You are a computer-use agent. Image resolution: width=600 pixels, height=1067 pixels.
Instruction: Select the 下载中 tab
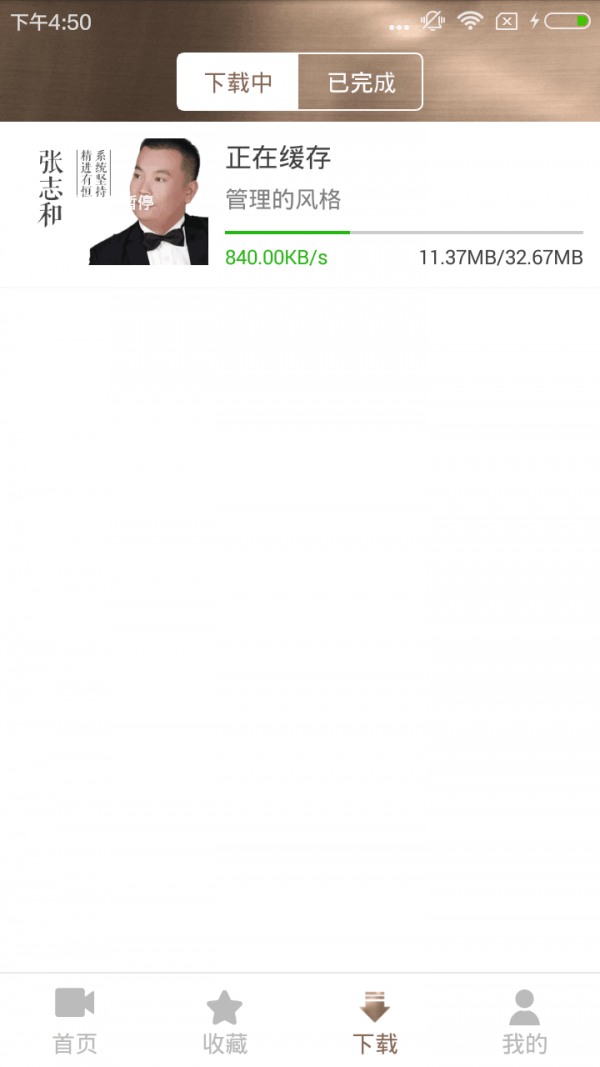pos(239,82)
